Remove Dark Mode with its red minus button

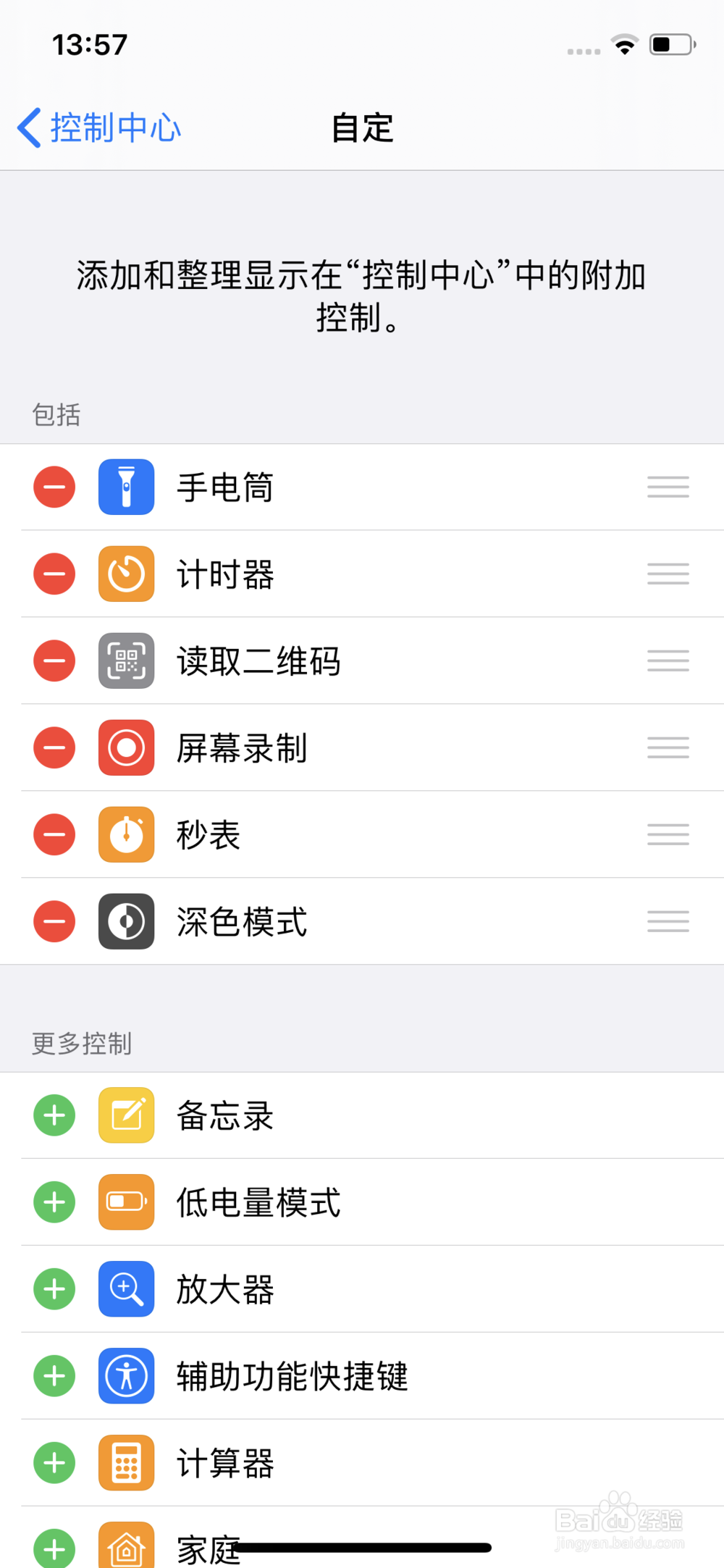[54, 921]
